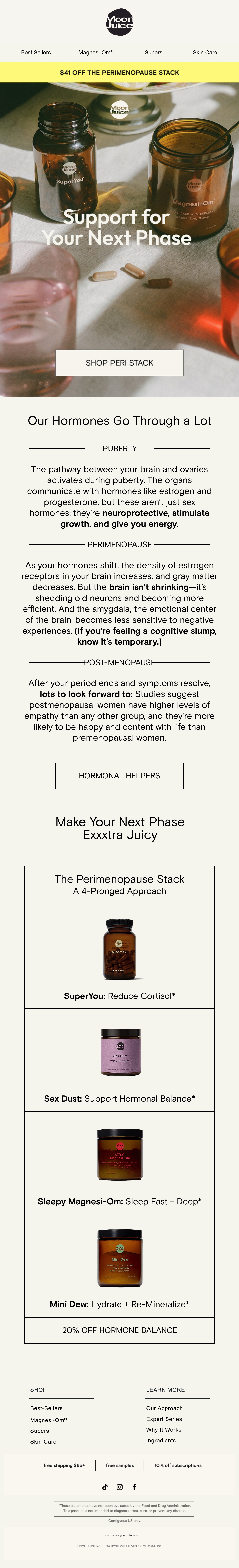Viewport: 239px width, 1568px height.
Task: Open the Sleepy Magnesi-Om product card
Action: pyautogui.click(x=119, y=1163)
